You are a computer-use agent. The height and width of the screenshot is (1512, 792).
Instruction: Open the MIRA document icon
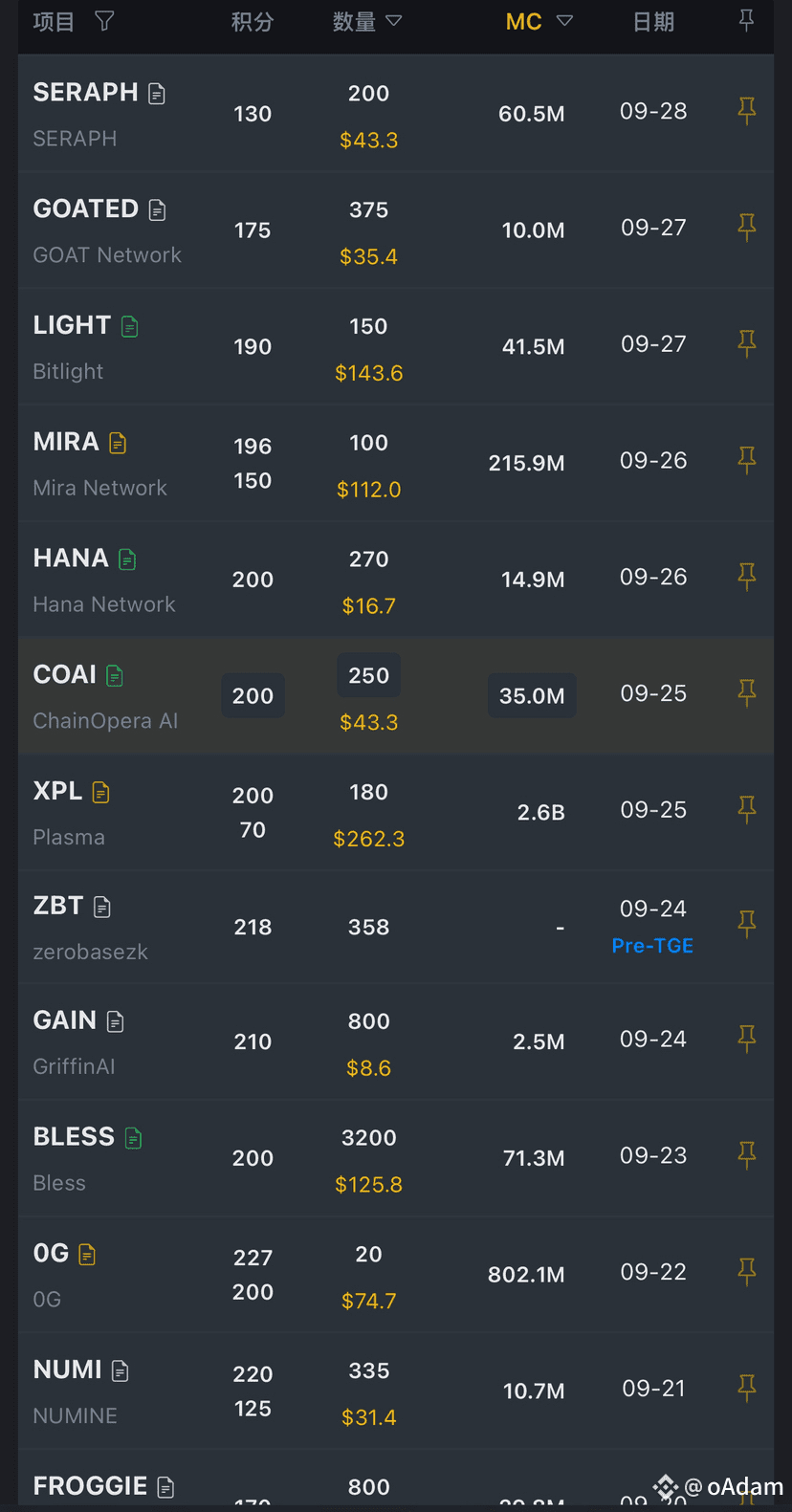tap(118, 443)
